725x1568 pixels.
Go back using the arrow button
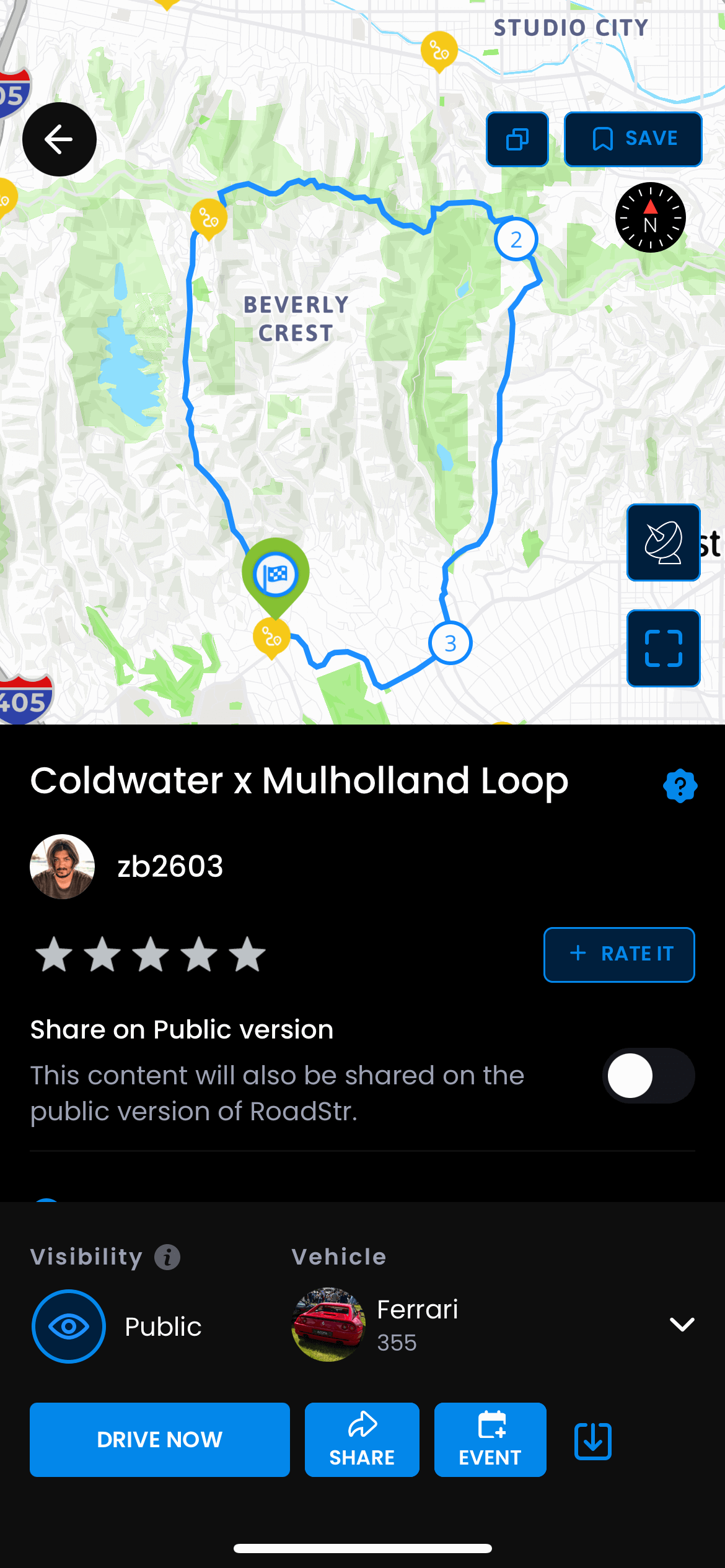click(x=59, y=139)
